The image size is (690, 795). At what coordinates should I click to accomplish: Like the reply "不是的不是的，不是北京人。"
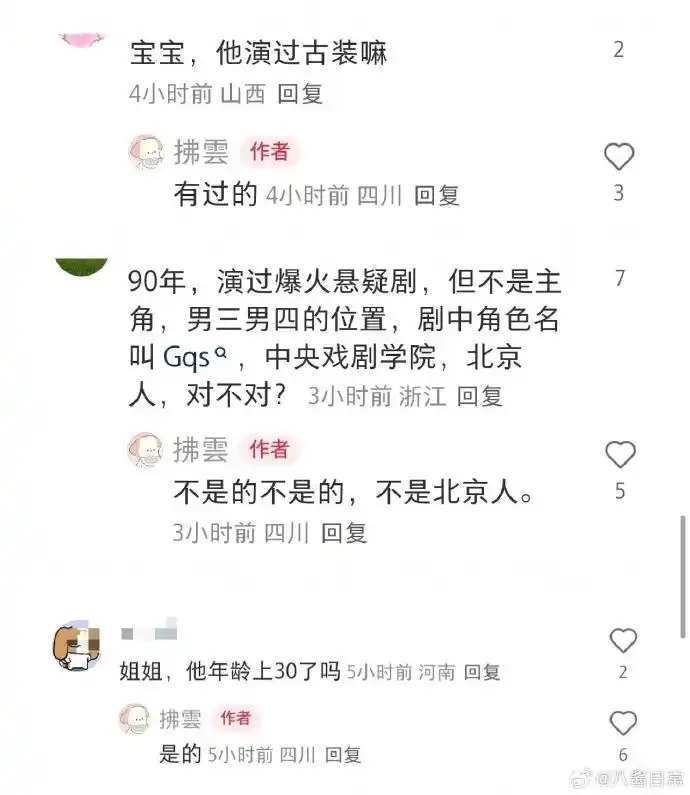point(620,455)
